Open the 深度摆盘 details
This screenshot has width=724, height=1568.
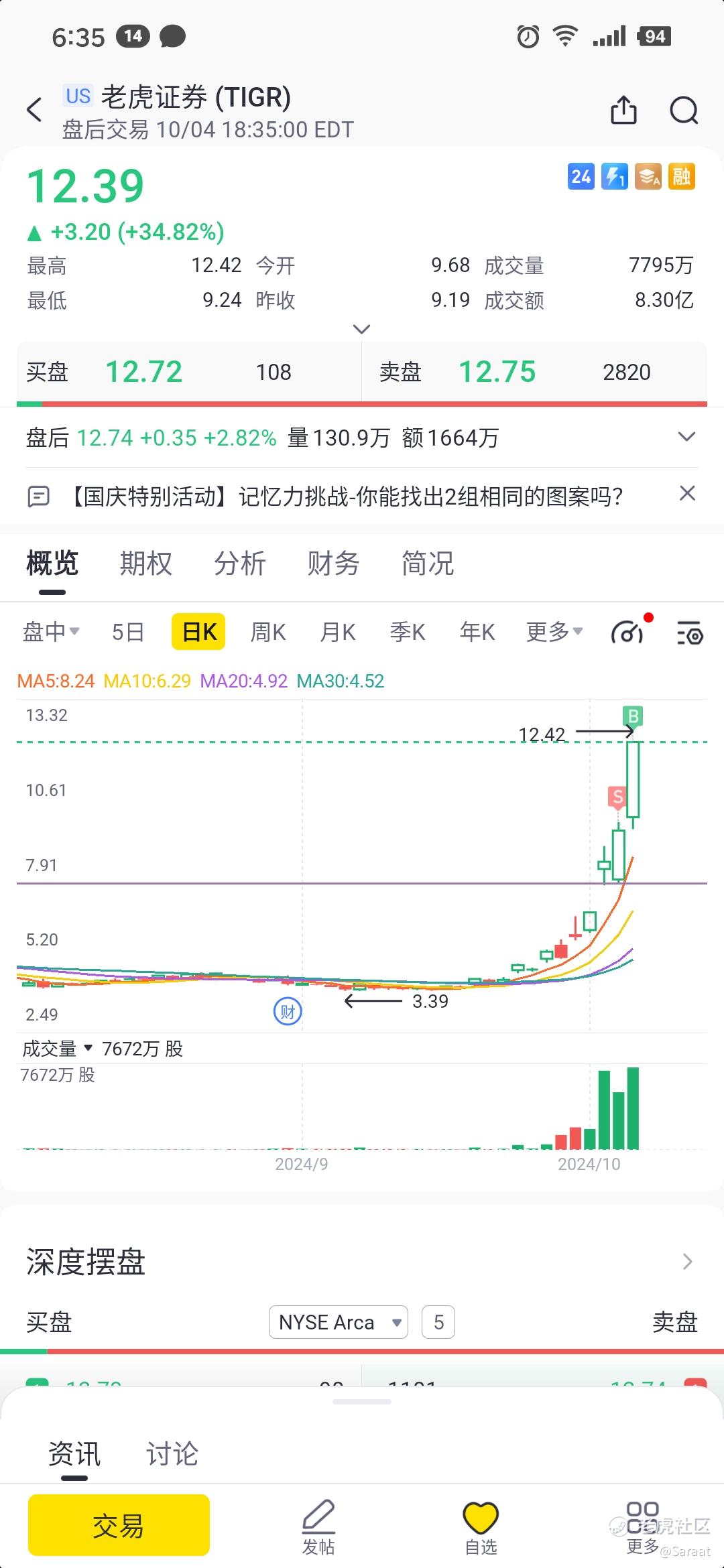[687, 1262]
